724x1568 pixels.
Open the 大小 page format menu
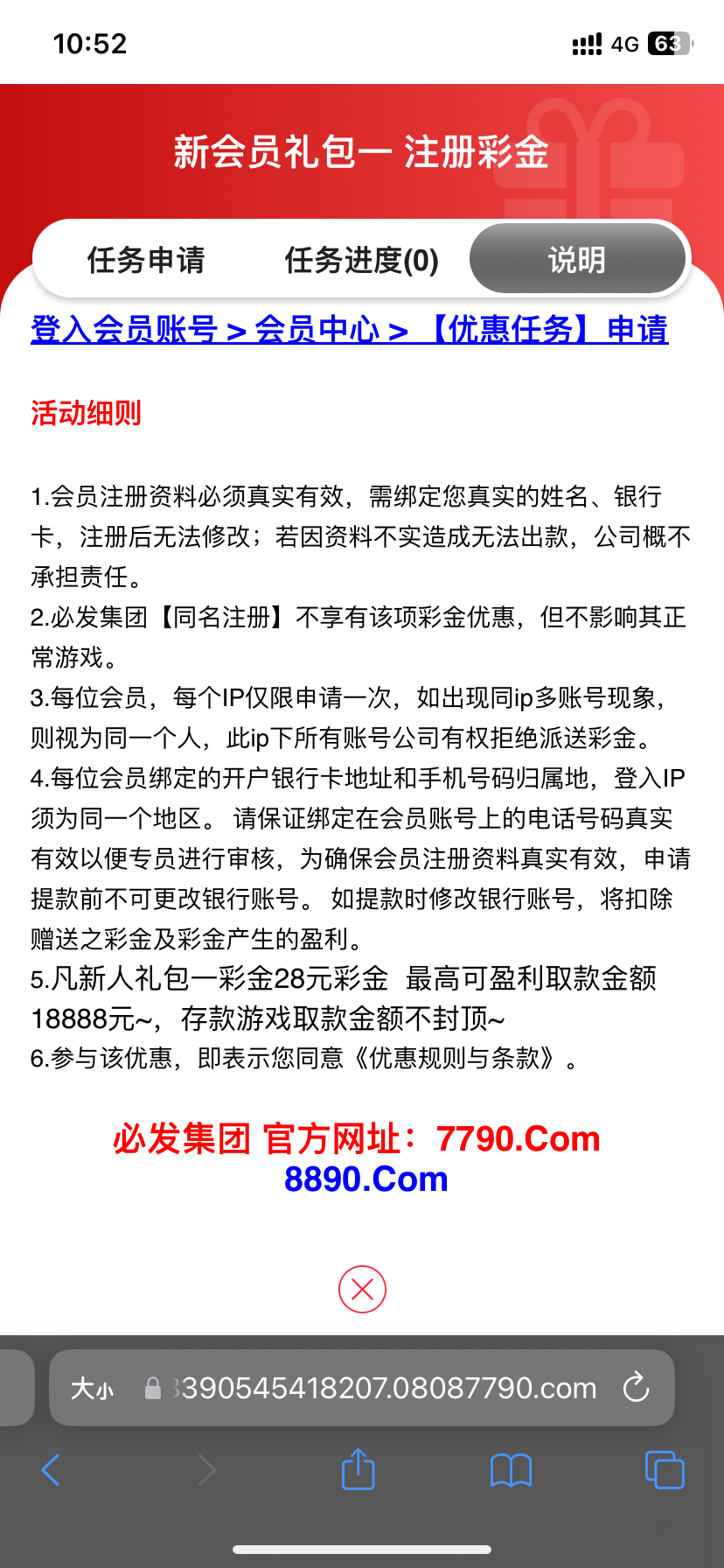pyautogui.click(x=92, y=1389)
